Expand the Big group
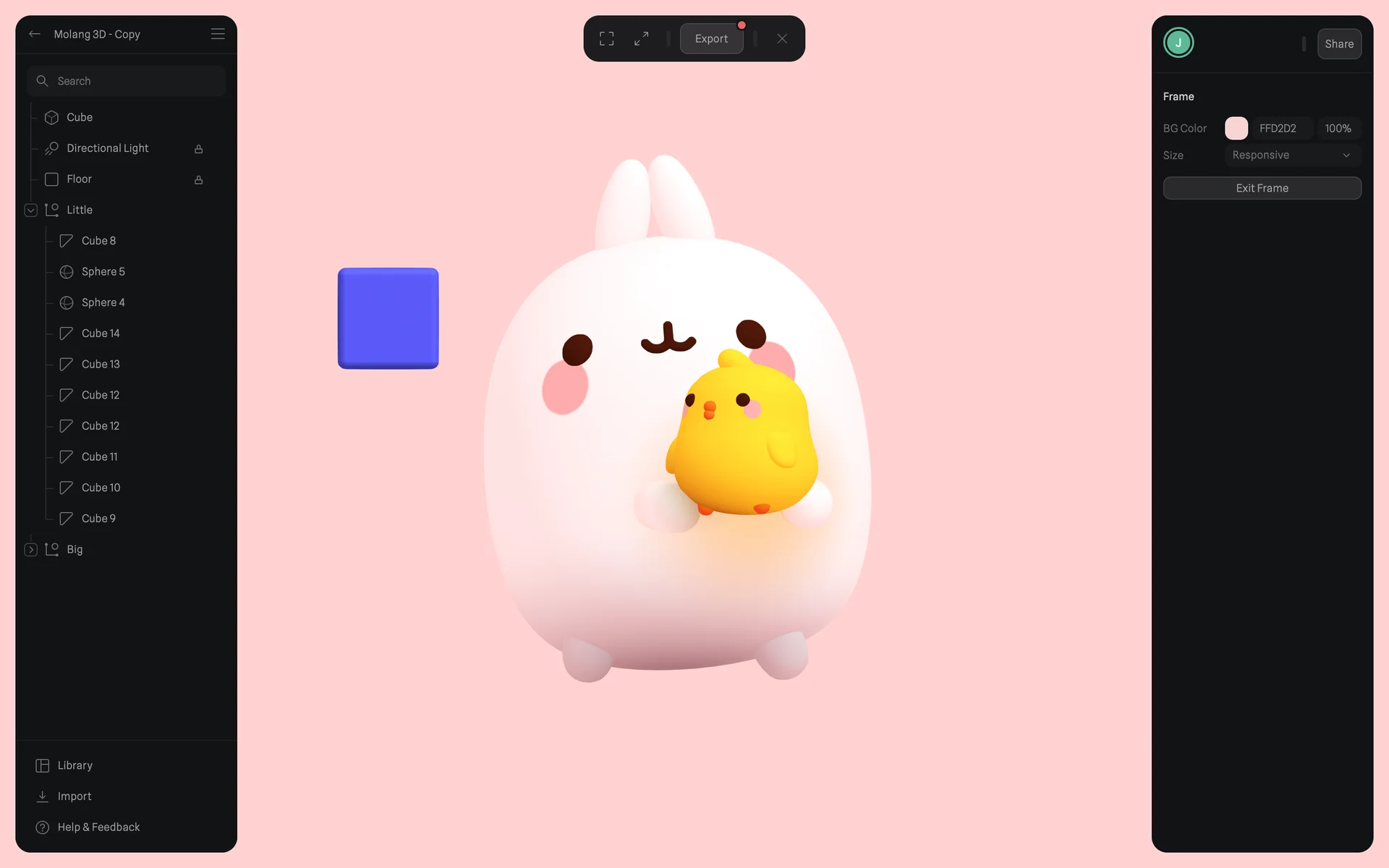The image size is (1389, 868). (x=30, y=550)
